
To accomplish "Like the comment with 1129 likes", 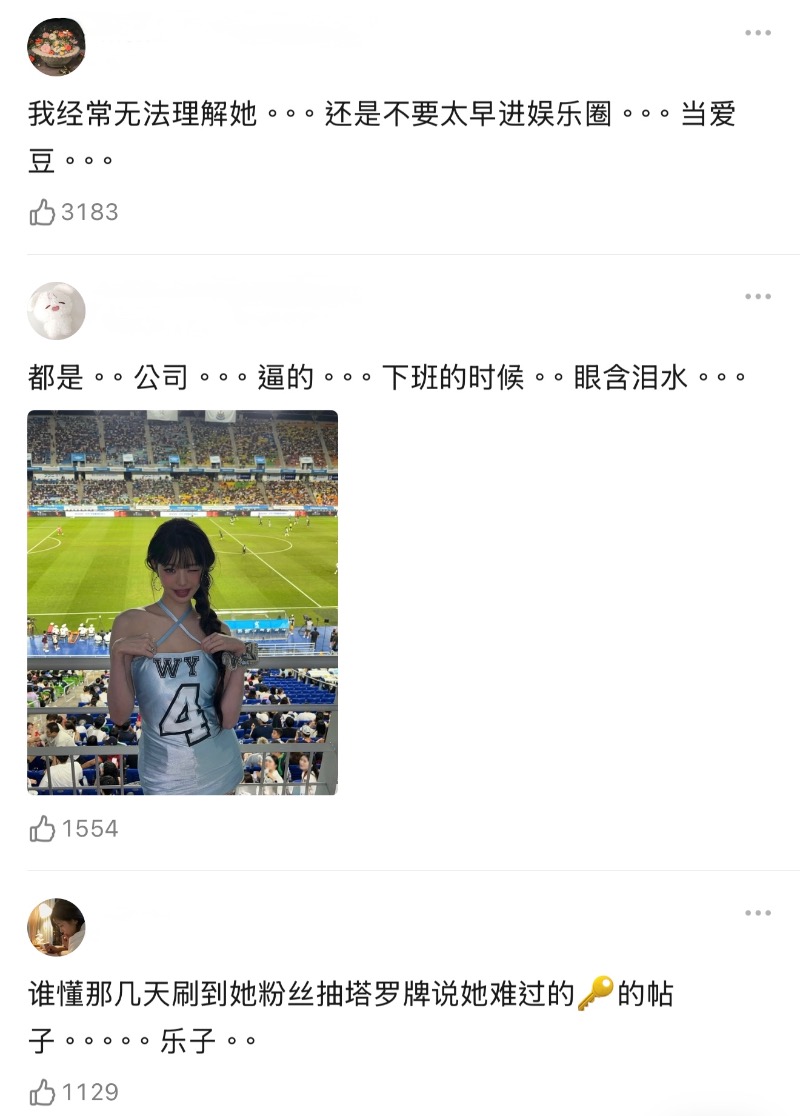I will click(x=43, y=1092).
